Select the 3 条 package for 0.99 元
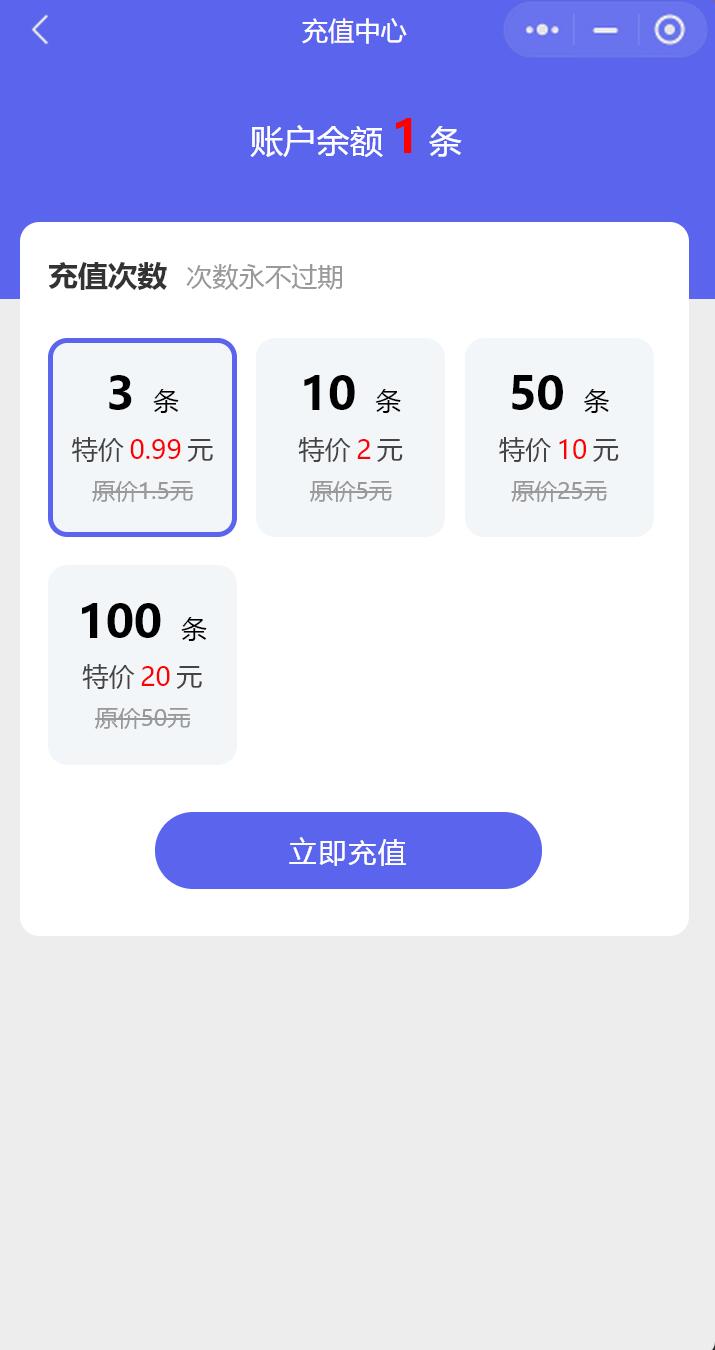The height and width of the screenshot is (1350, 715). [x=142, y=437]
